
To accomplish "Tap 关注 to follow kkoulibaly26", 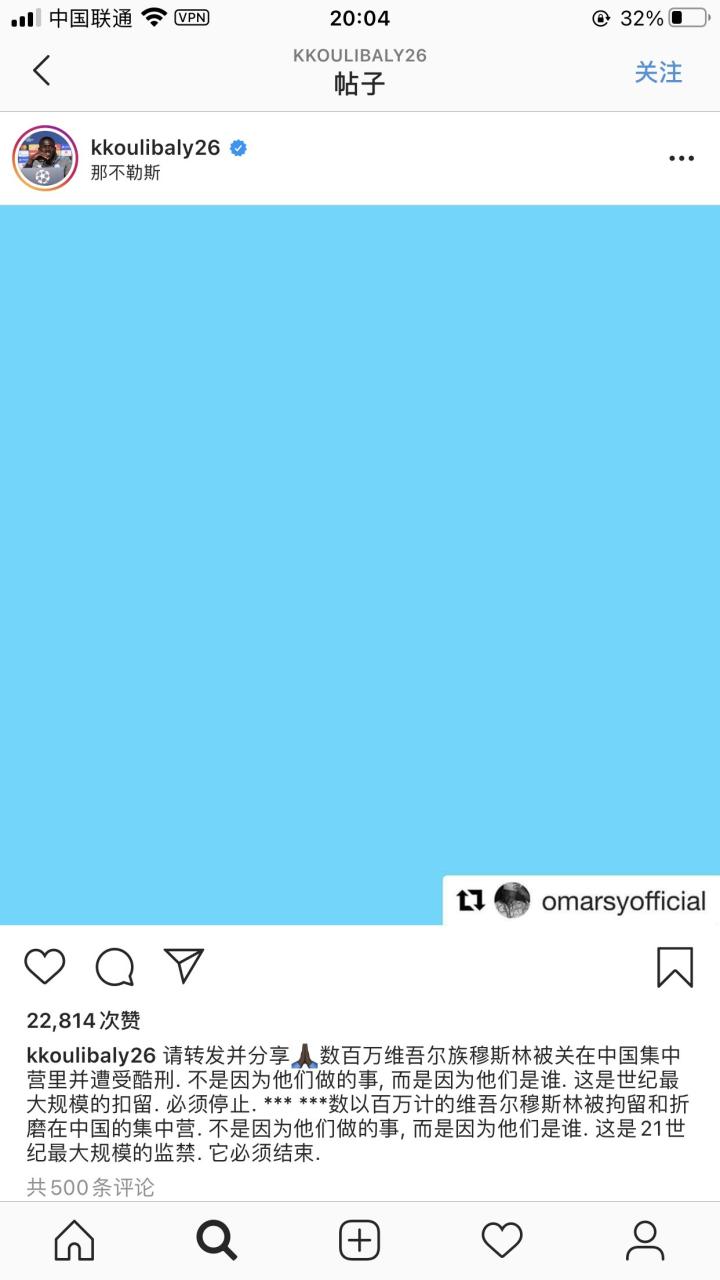I will click(x=658, y=72).
